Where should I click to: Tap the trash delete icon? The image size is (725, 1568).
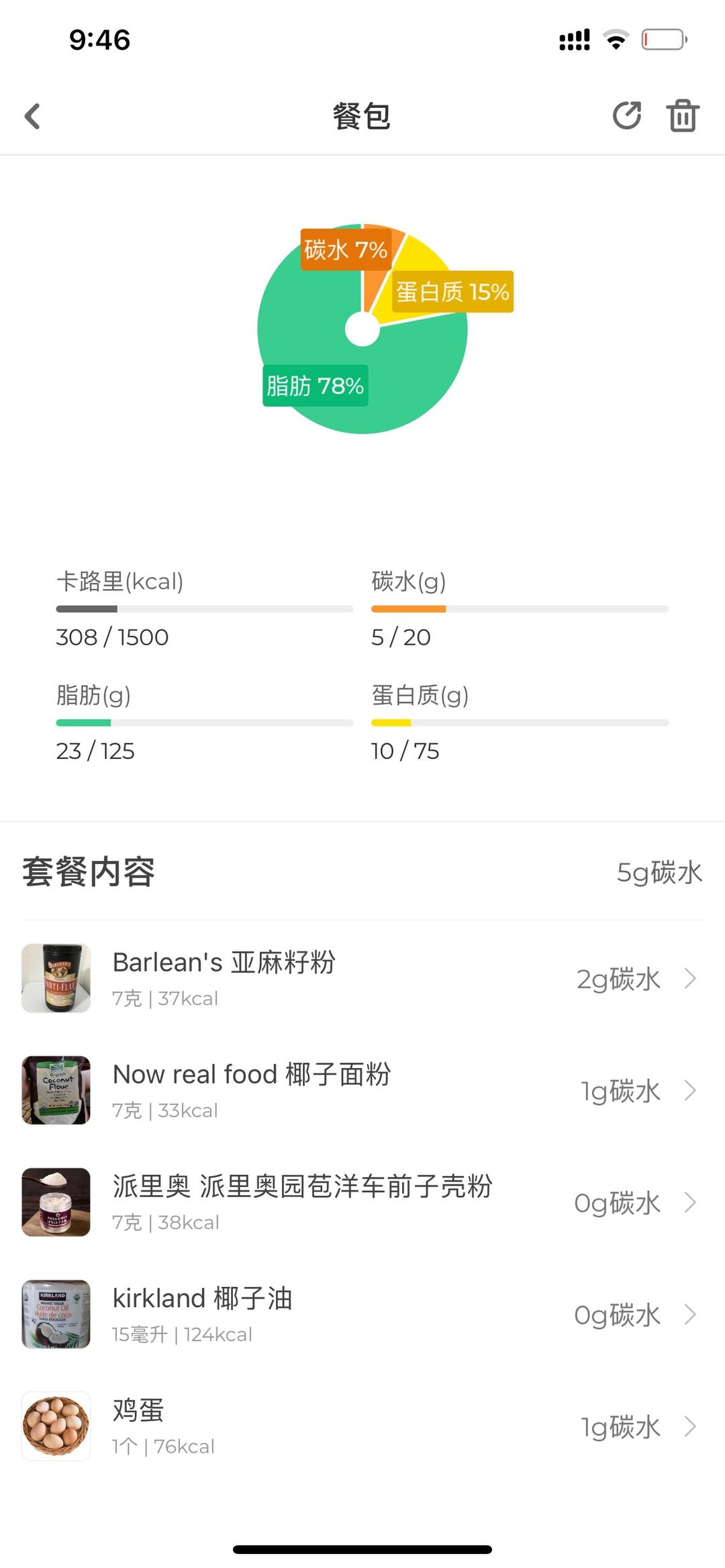pyautogui.click(x=683, y=116)
